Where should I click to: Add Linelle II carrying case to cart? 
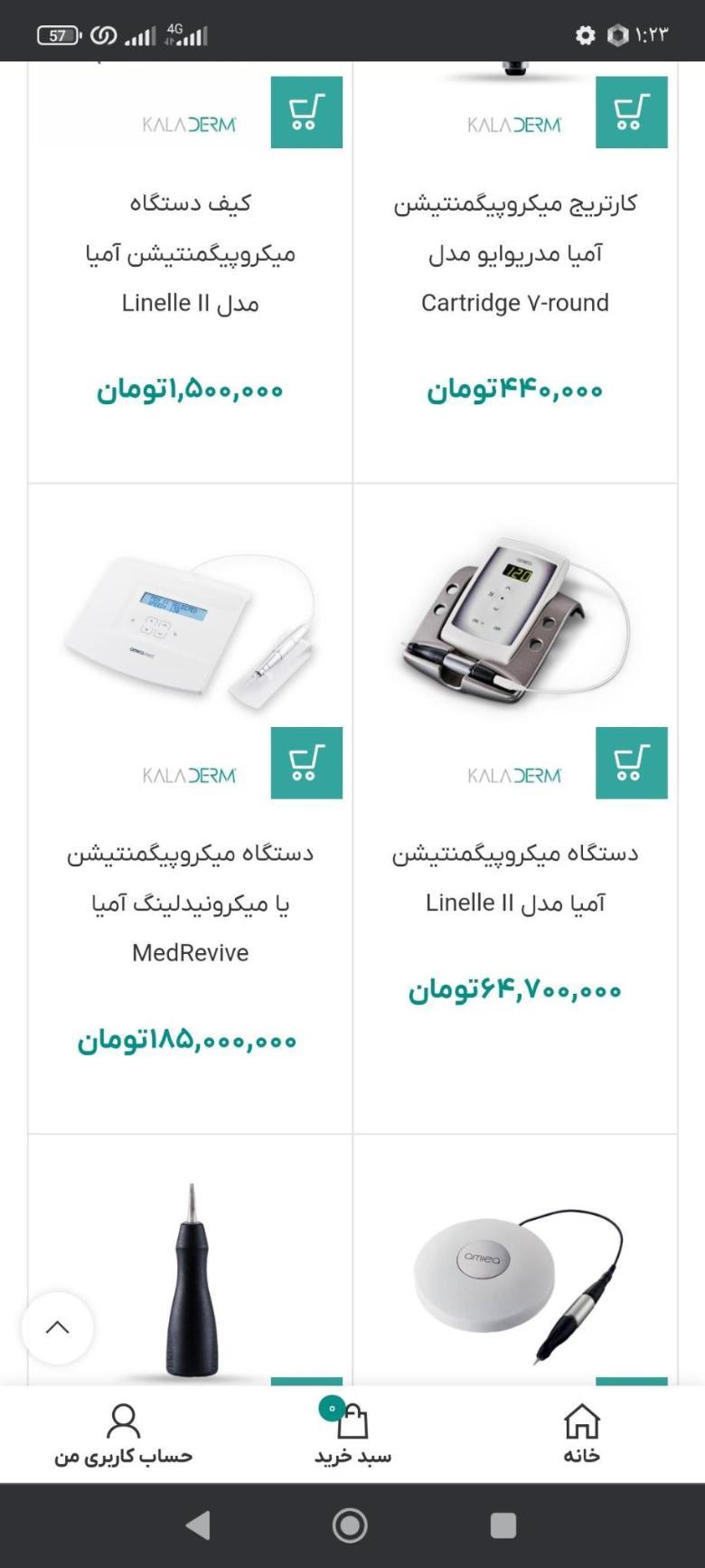pyautogui.click(x=306, y=112)
